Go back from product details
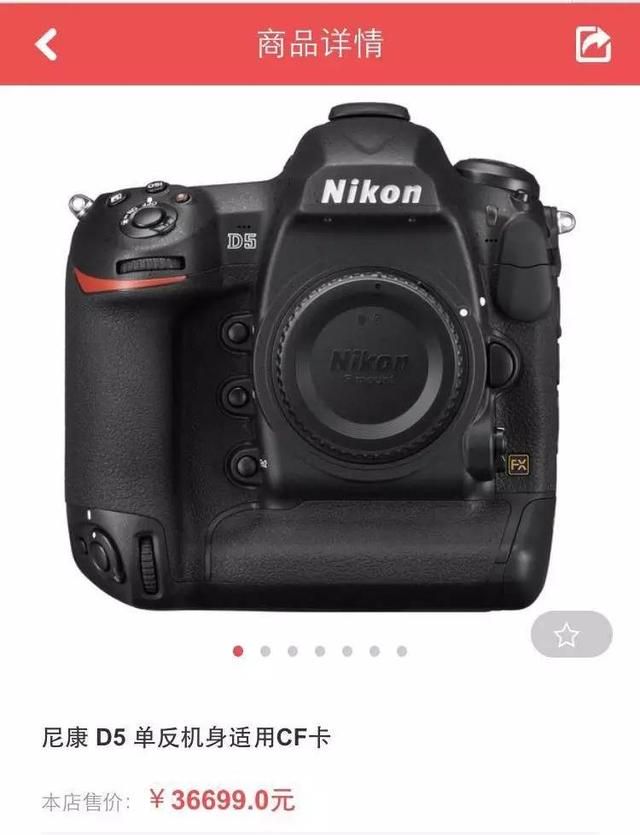Image resolution: width=640 pixels, height=835 pixels. (46, 43)
